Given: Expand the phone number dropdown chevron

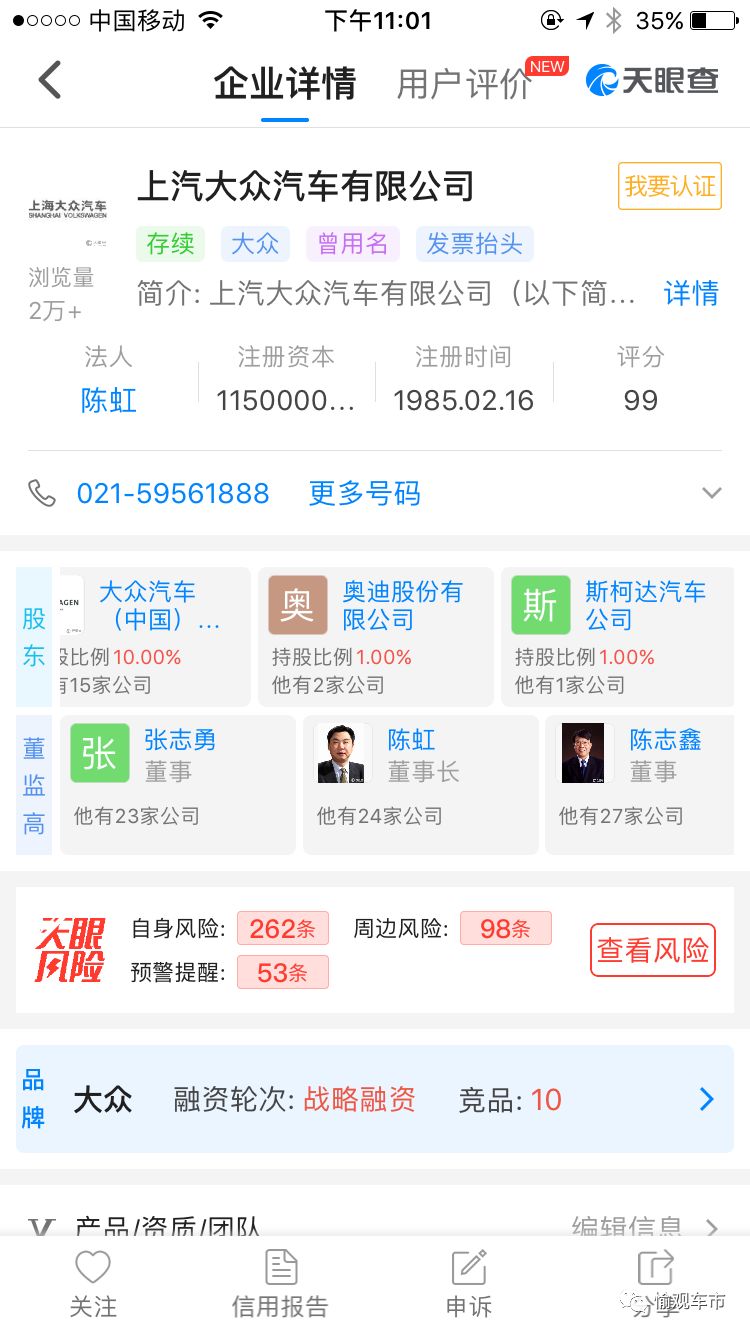Looking at the screenshot, I should coord(712,493).
